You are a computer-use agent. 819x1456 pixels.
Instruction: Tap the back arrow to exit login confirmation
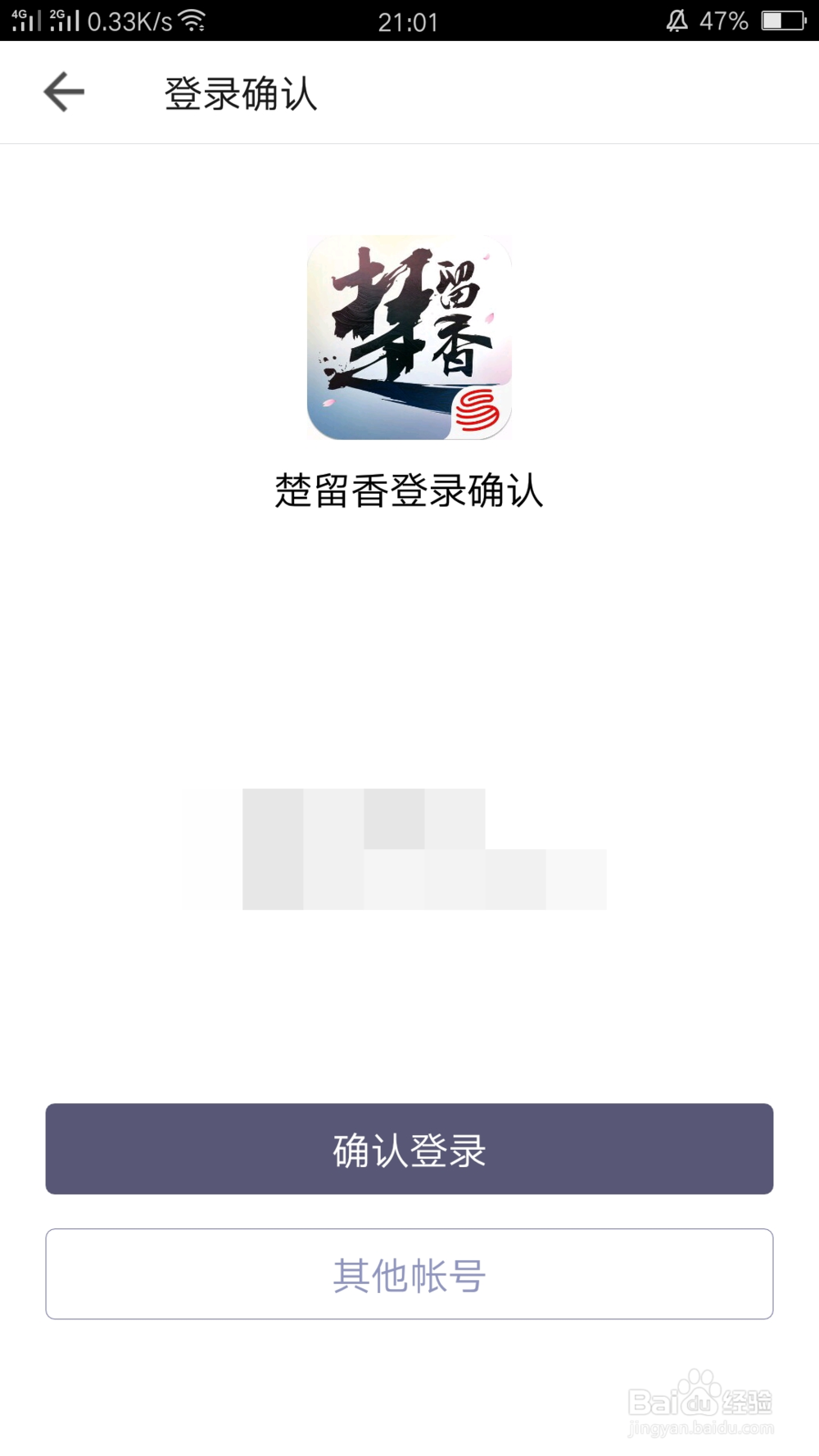(x=61, y=92)
